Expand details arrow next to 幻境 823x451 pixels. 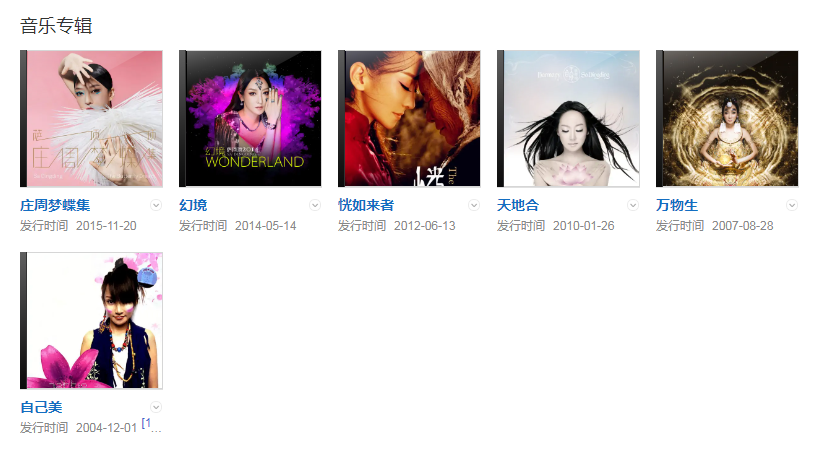[315, 205]
